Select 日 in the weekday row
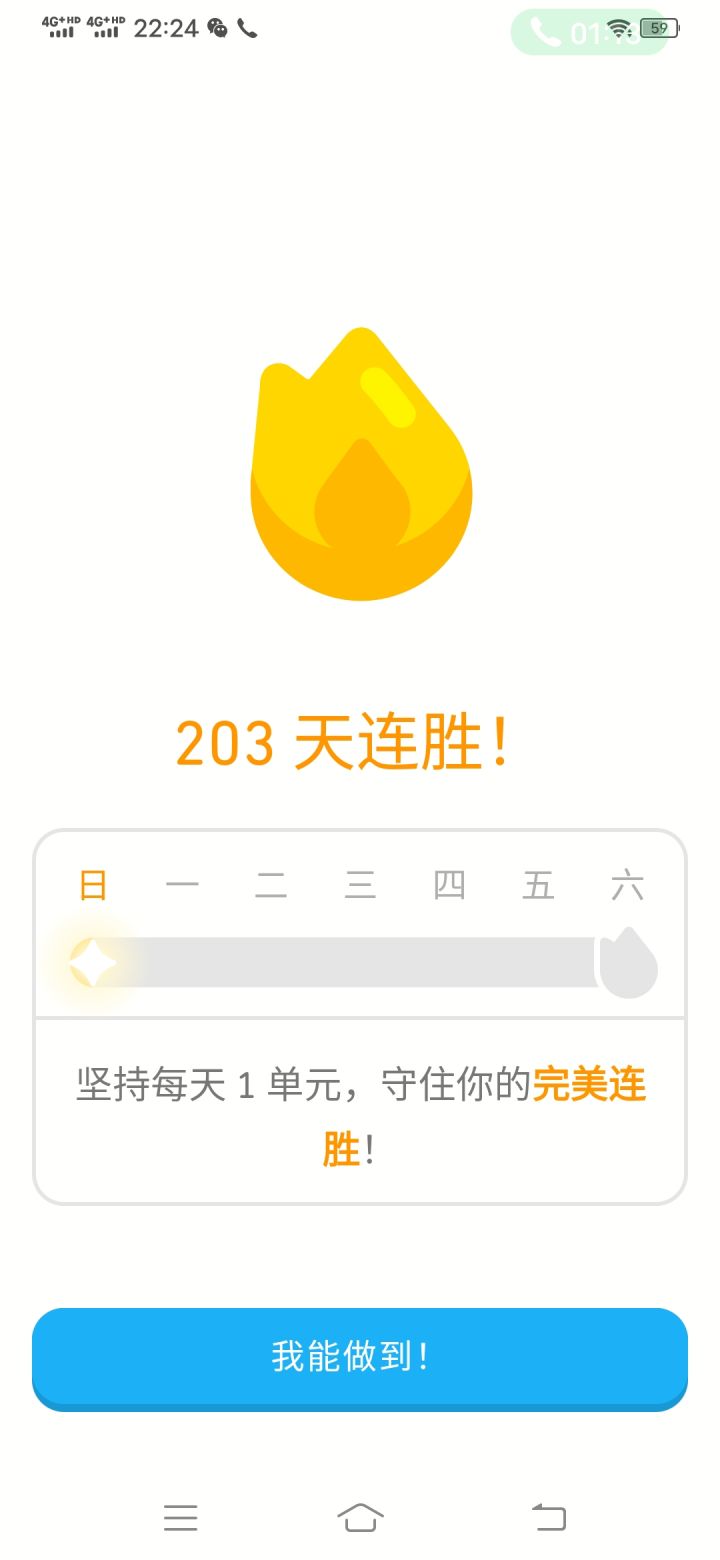The height and width of the screenshot is (1560, 720). click(x=92, y=884)
